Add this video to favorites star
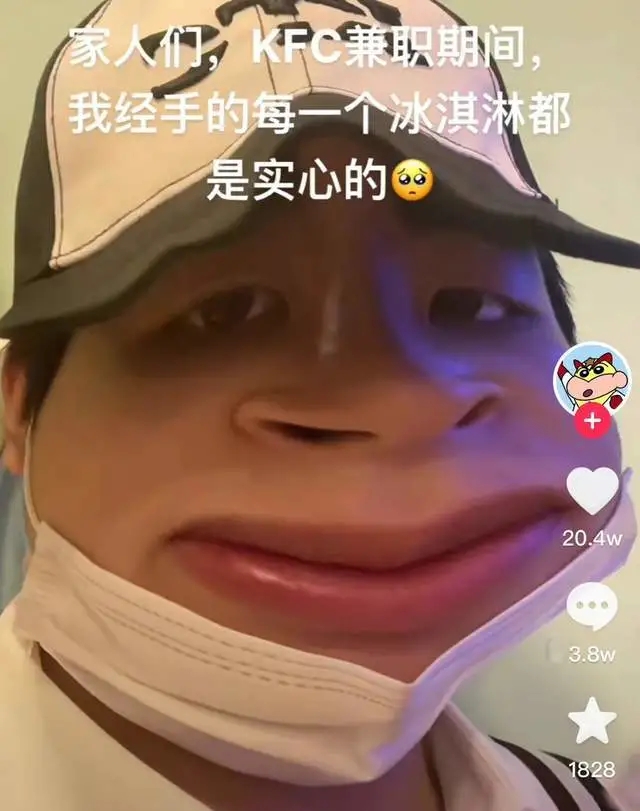This screenshot has height=811, width=640. 593,722
